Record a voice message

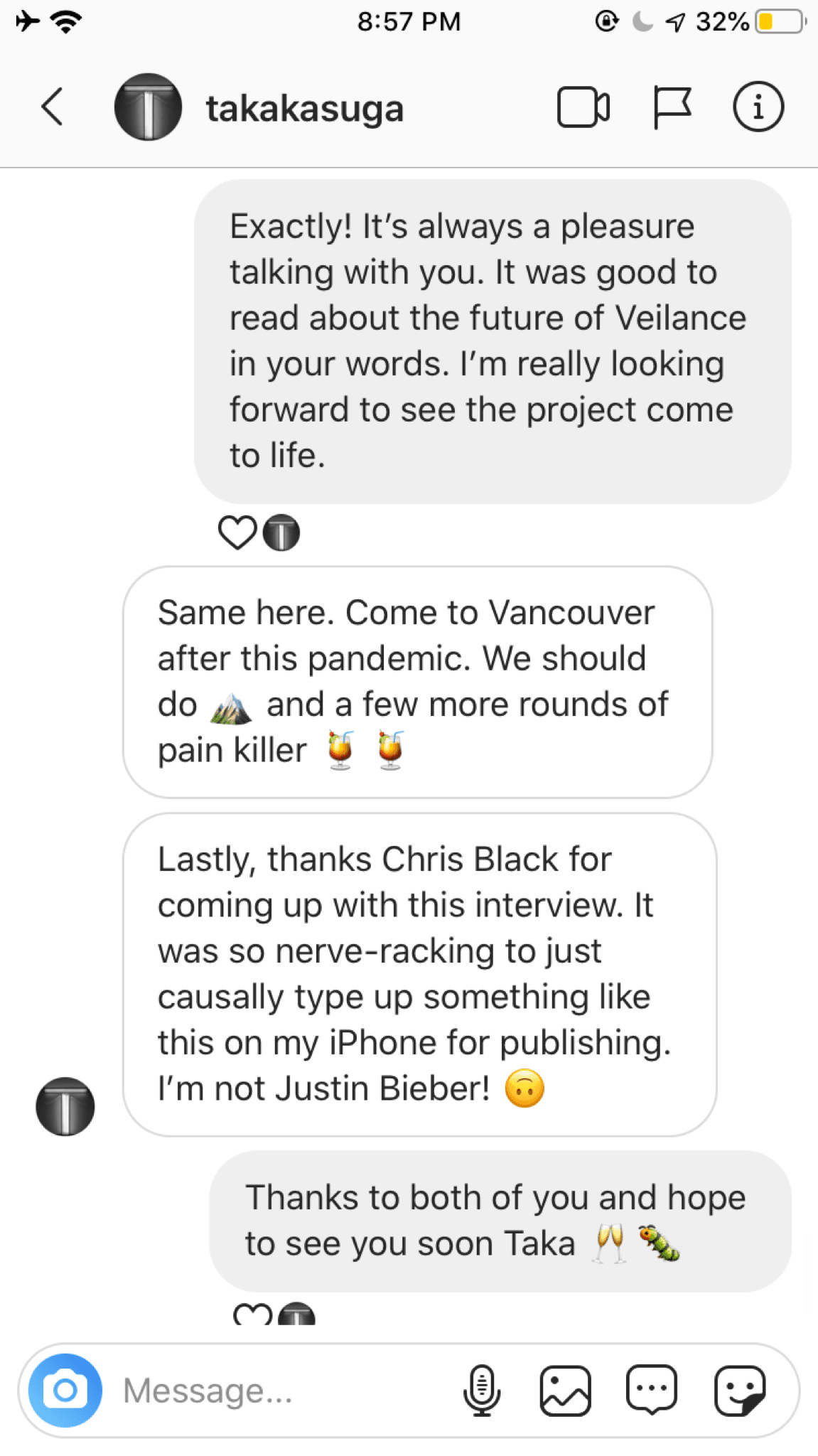pos(482,1390)
